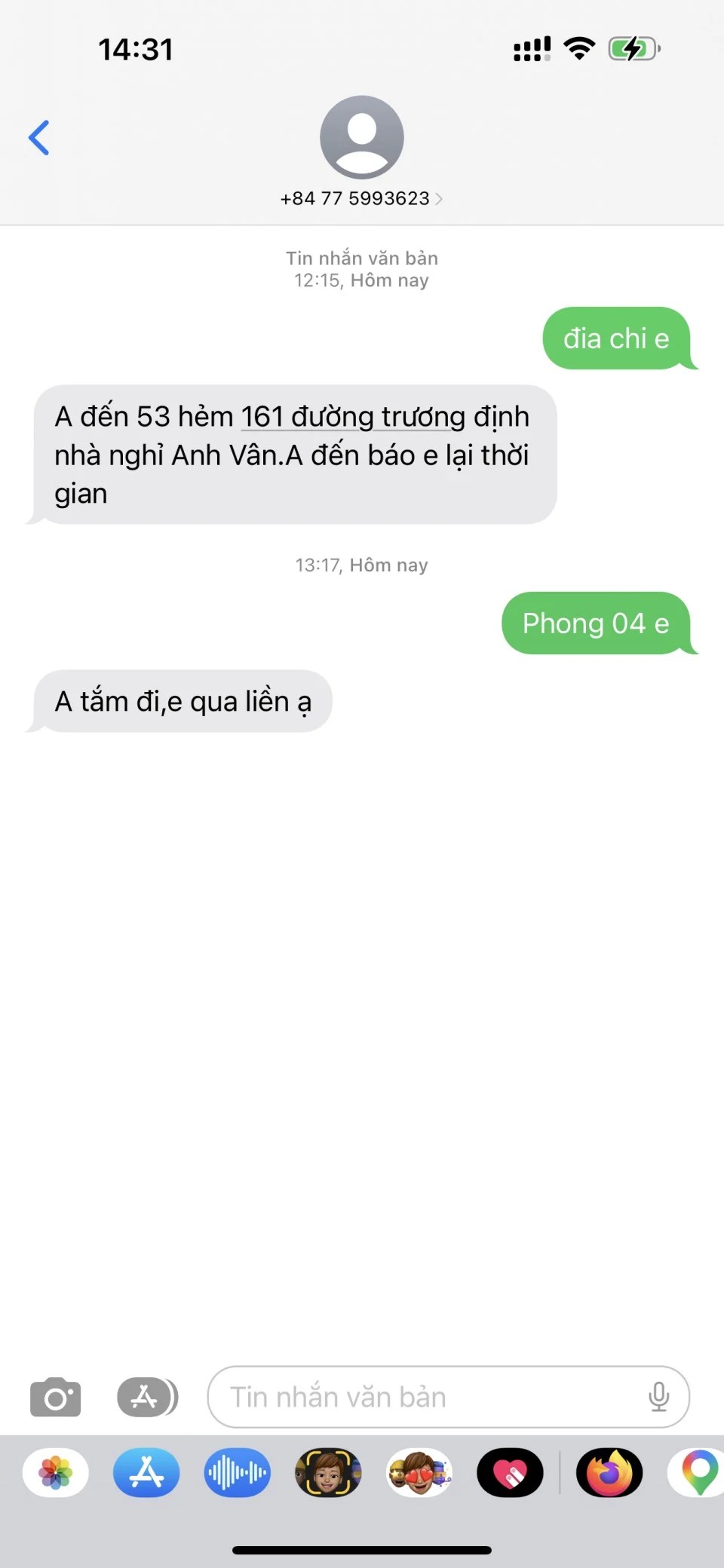Start dictation with the microphone icon
This screenshot has height=1568, width=724.
click(658, 1398)
